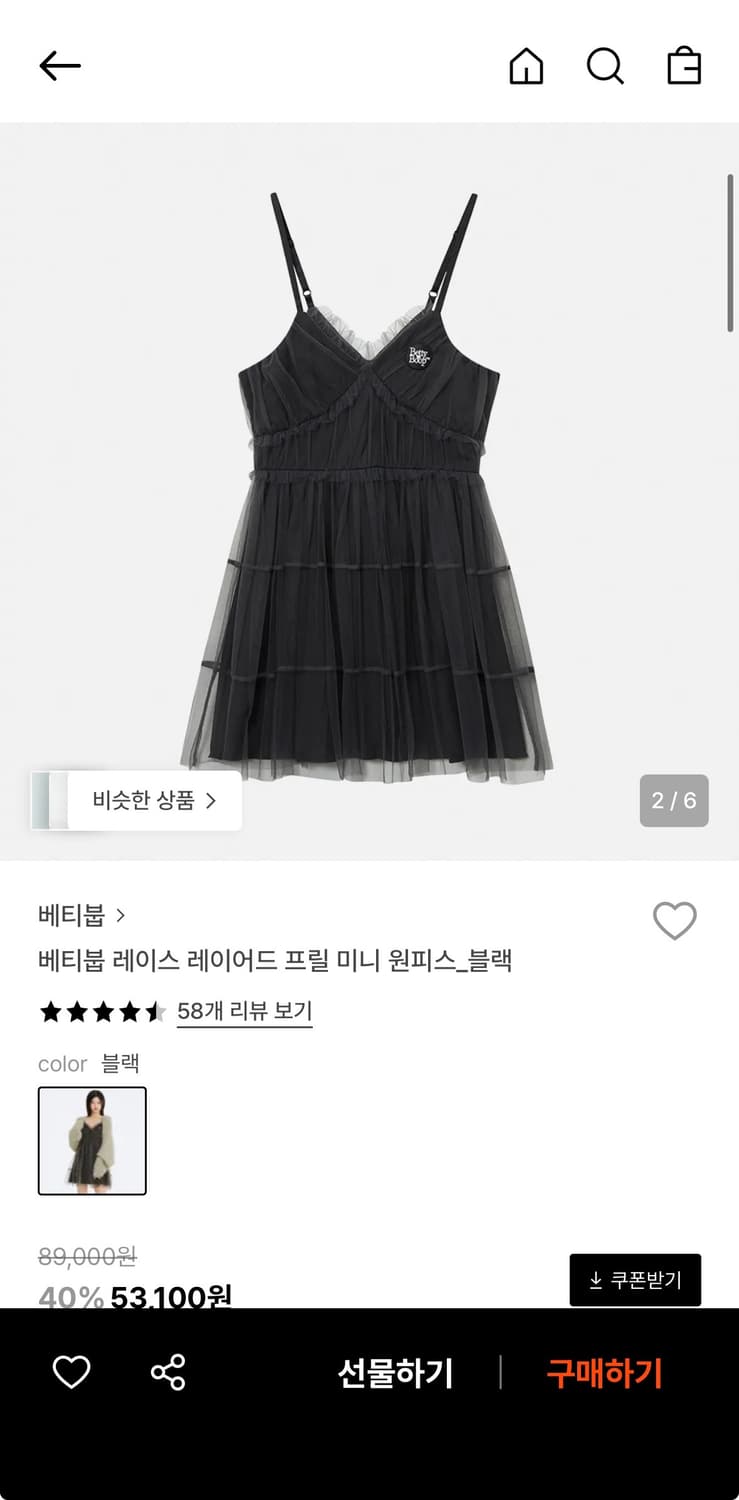This screenshot has height=1500, width=739.
Task: Tap the 쿠폰받기 coupon button
Action: (x=636, y=1279)
